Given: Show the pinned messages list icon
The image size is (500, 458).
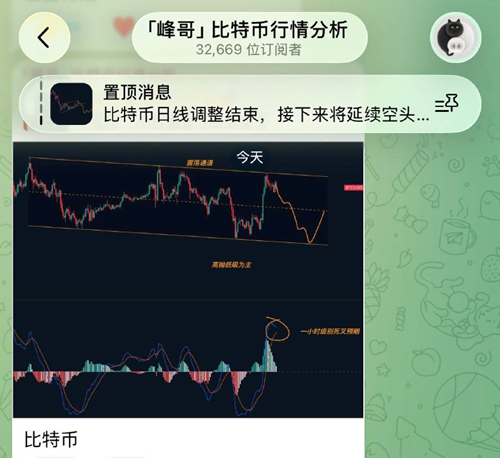Looking at the screenshot, I should coord(447,103).
